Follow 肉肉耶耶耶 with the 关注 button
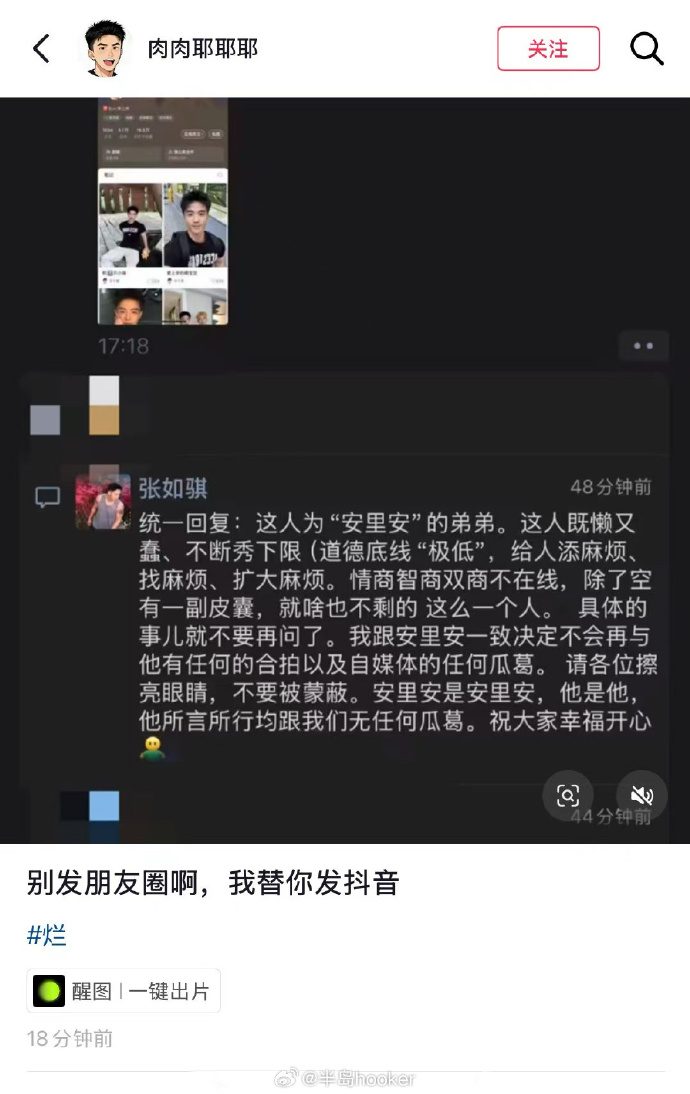Image resolution: width=690 pixels, height=1094 pixels. (x=548, y=48)
